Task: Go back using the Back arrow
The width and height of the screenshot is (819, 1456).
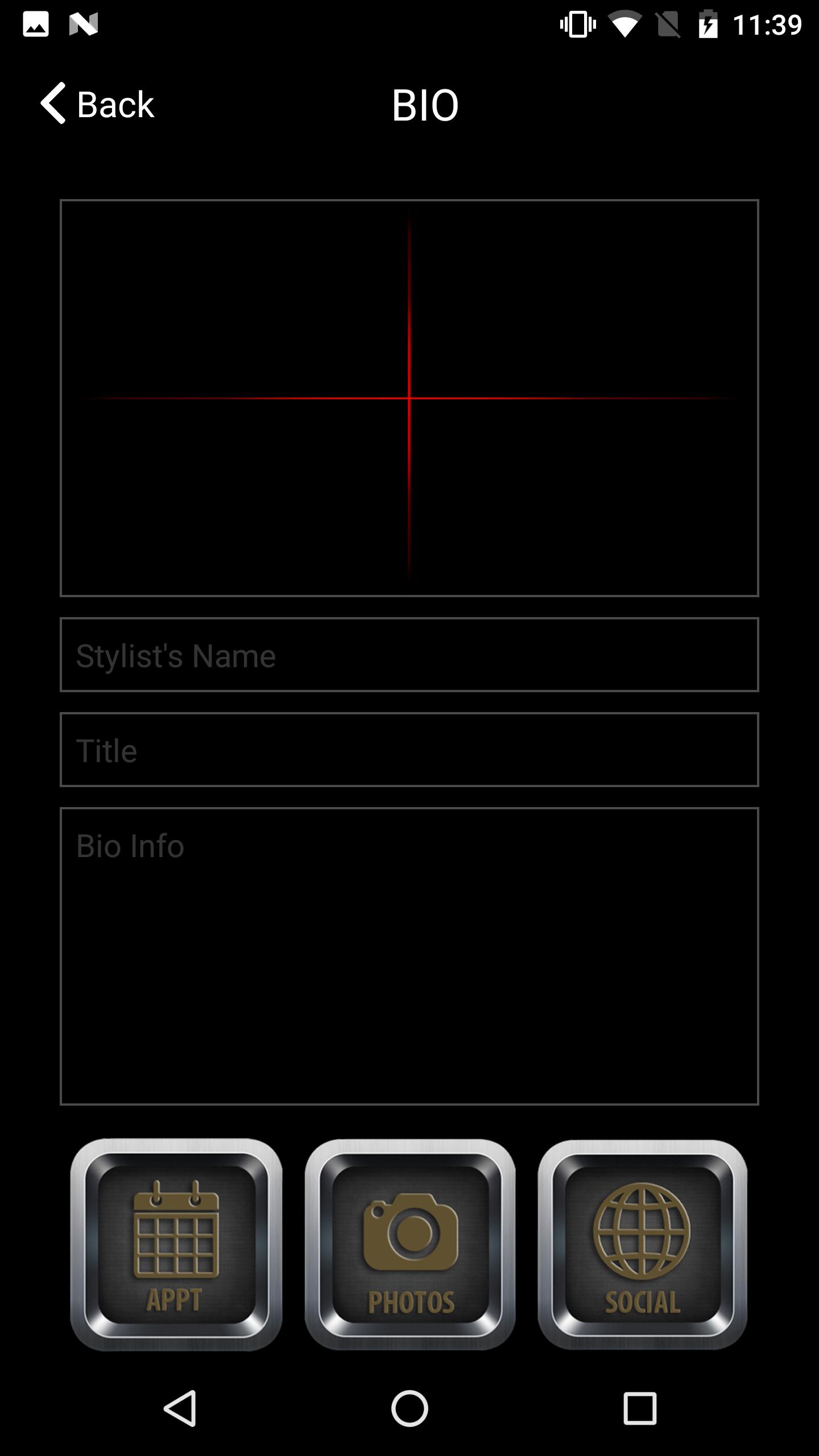Action: tap(97, 104)
